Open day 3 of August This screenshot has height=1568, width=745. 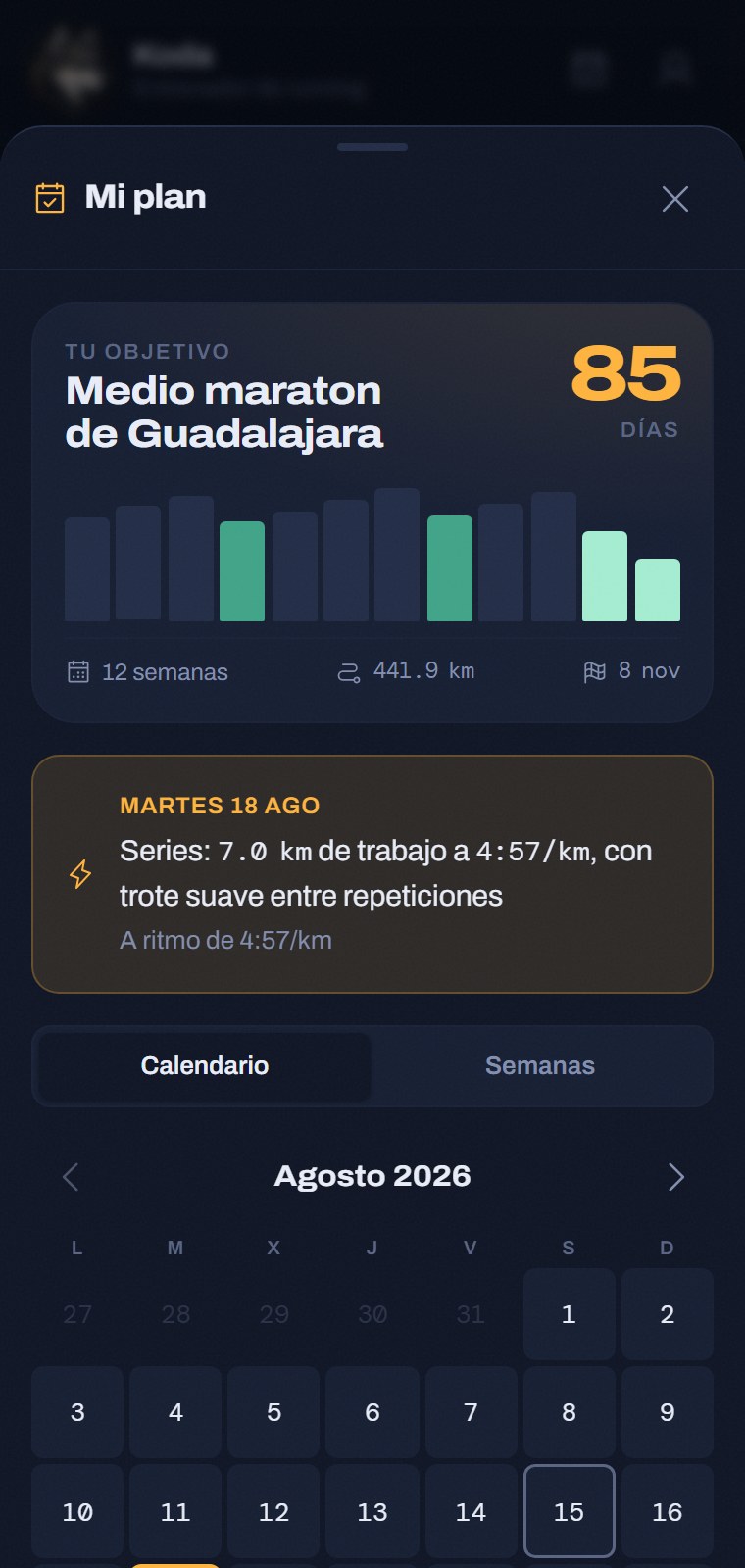tap(77, 1412)
